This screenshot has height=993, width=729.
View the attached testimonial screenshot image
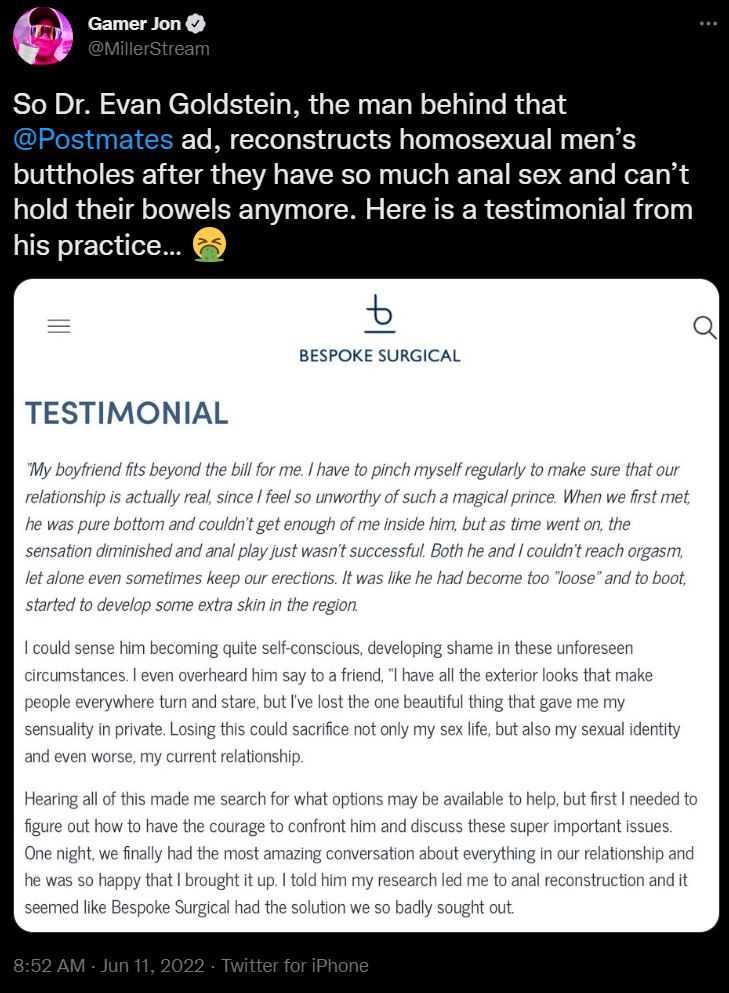coord(366,605)
